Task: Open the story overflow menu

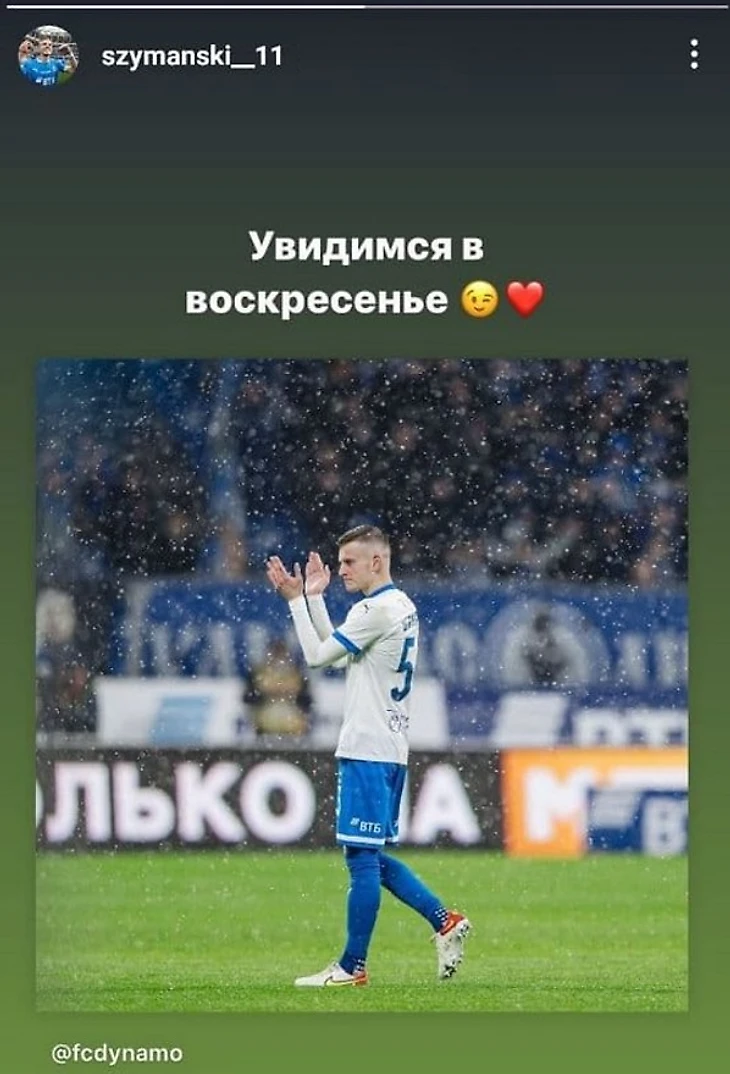Action: (x=693, y=55)
